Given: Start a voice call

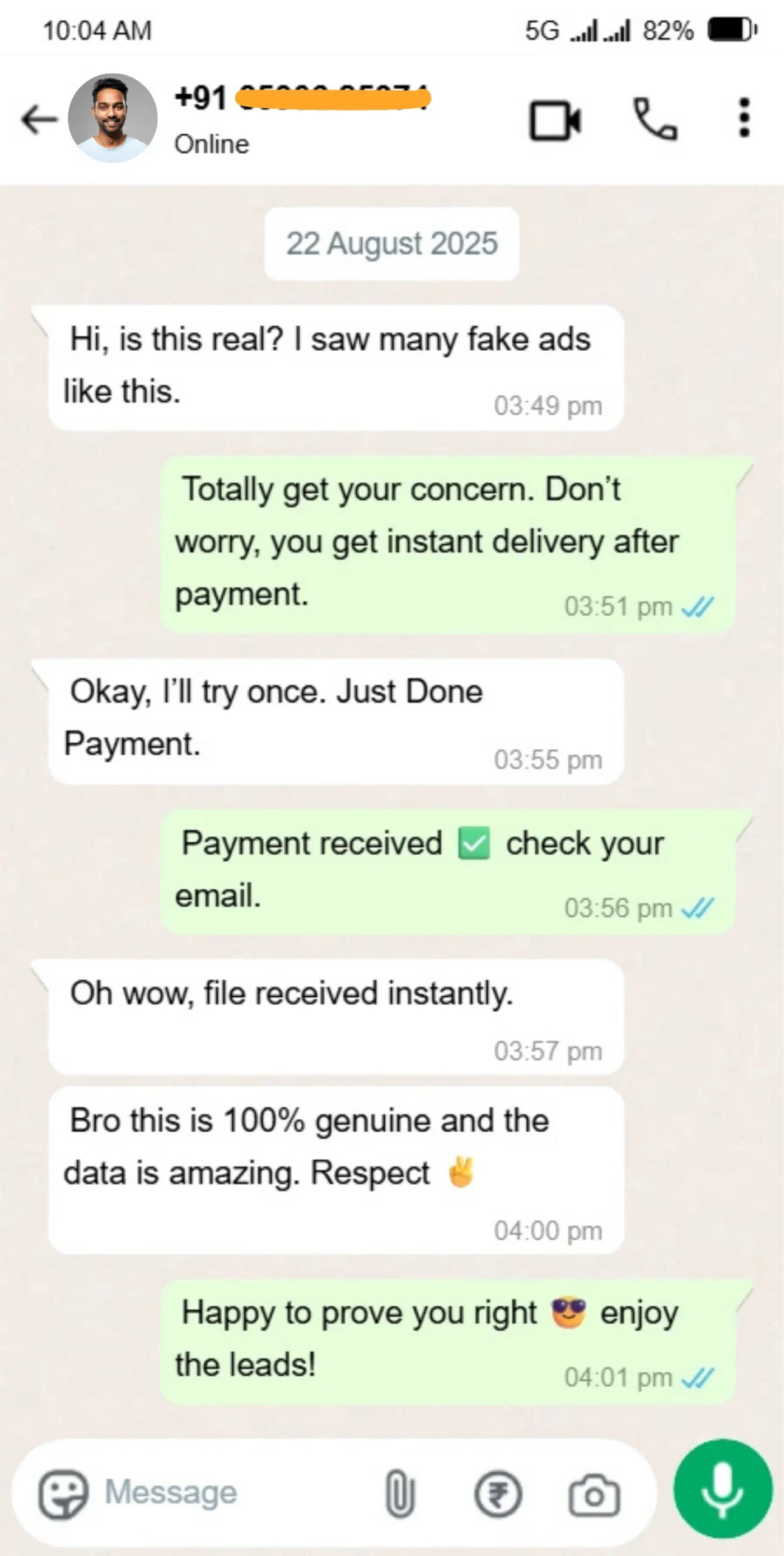Looking at the screenshot, I should [655, 119].
